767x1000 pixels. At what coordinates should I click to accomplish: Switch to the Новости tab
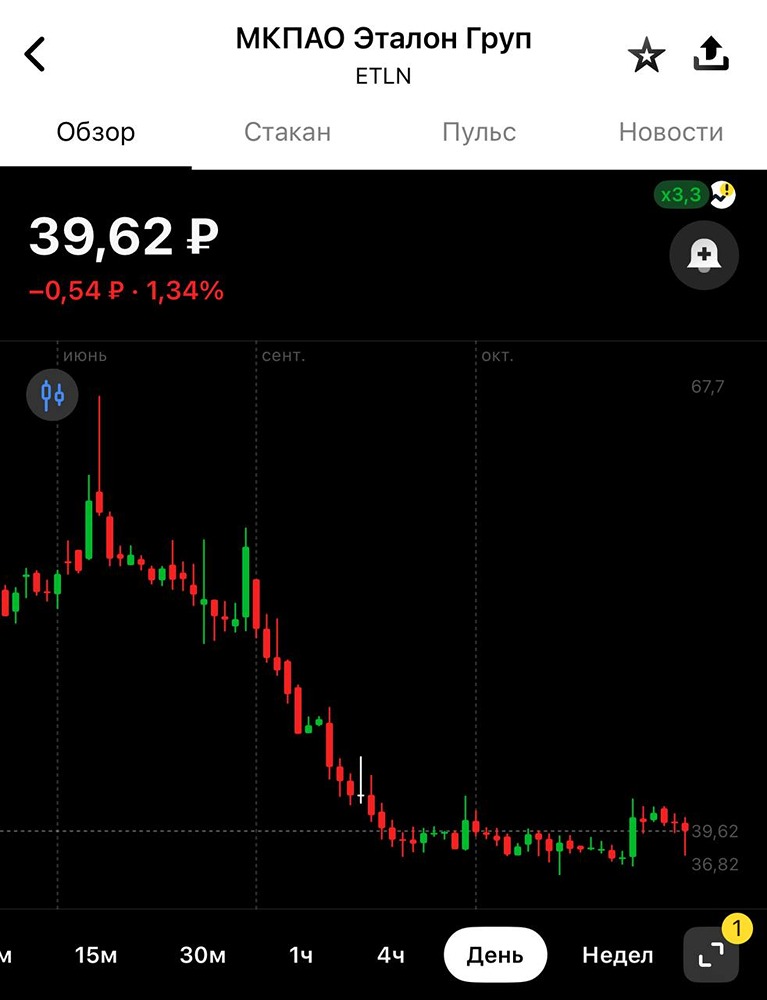pyautogui.click(x=670, y=132)
